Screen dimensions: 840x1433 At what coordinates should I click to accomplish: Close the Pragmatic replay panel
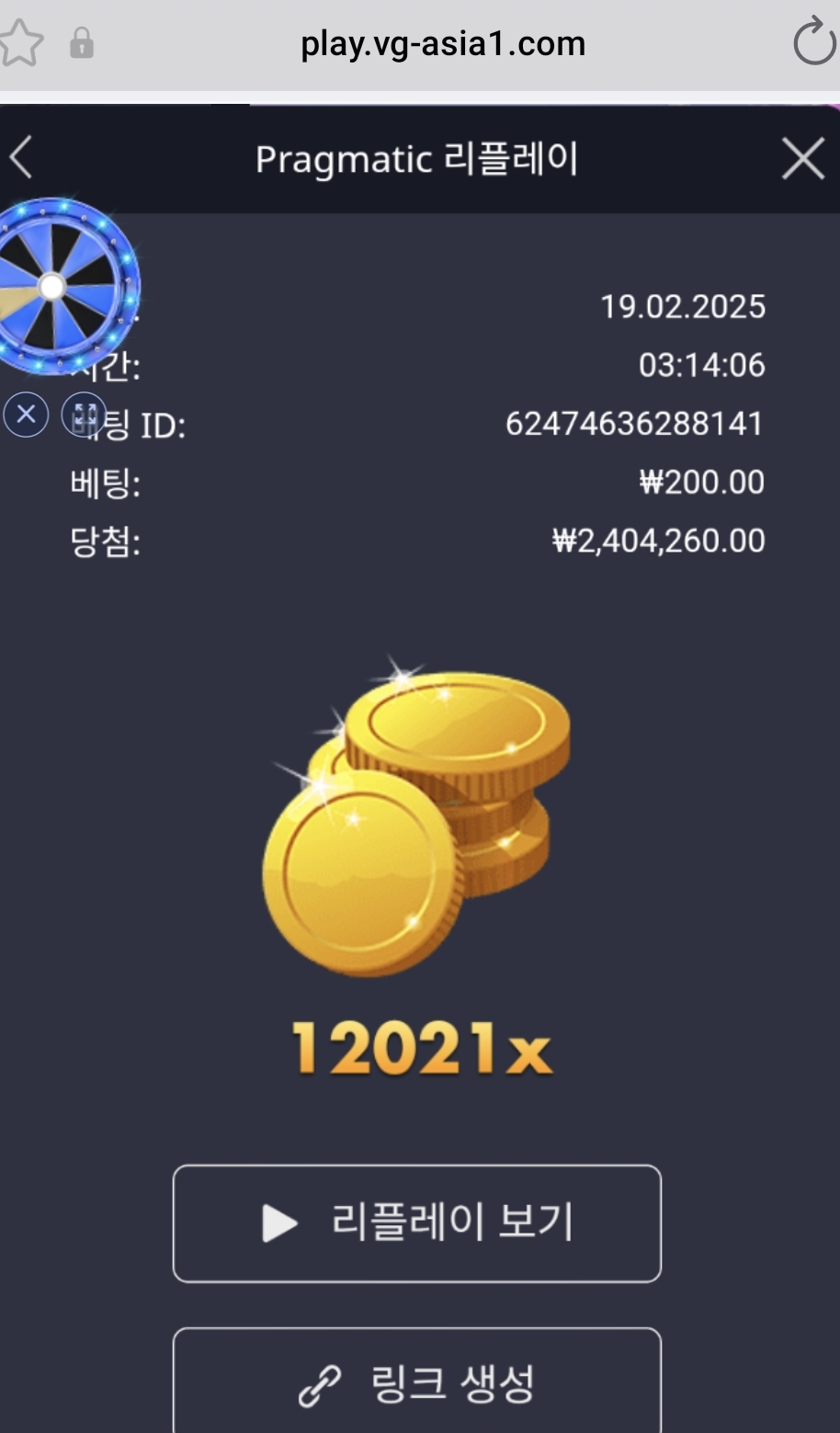pyautogui.click(x=802, y=159)
